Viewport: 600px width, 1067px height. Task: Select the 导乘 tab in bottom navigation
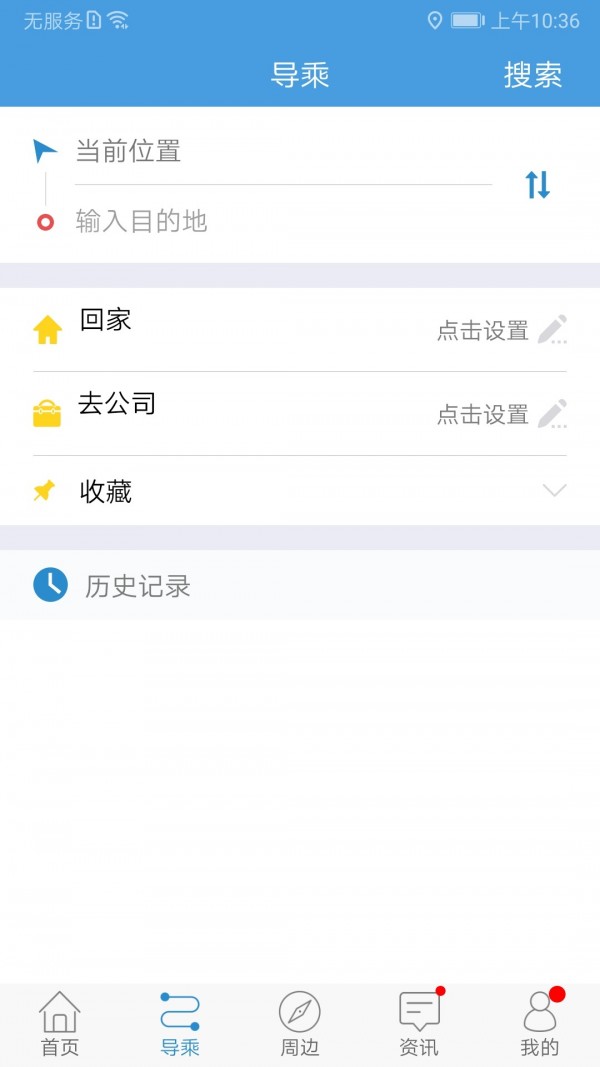point(180,1025)
